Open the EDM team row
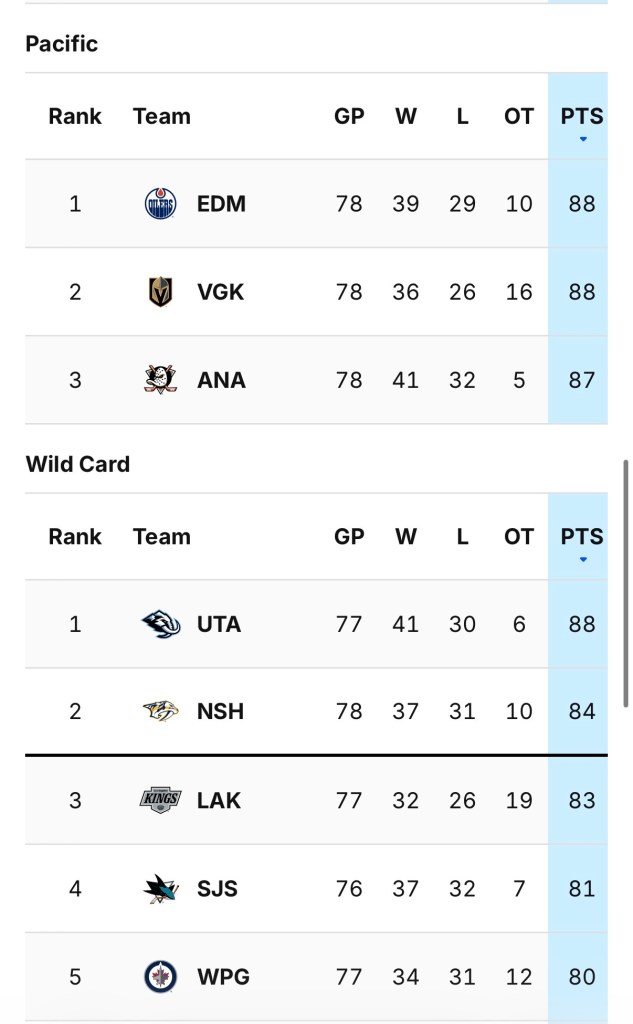This screenshot has width=633, height=1024. (221, 204)
